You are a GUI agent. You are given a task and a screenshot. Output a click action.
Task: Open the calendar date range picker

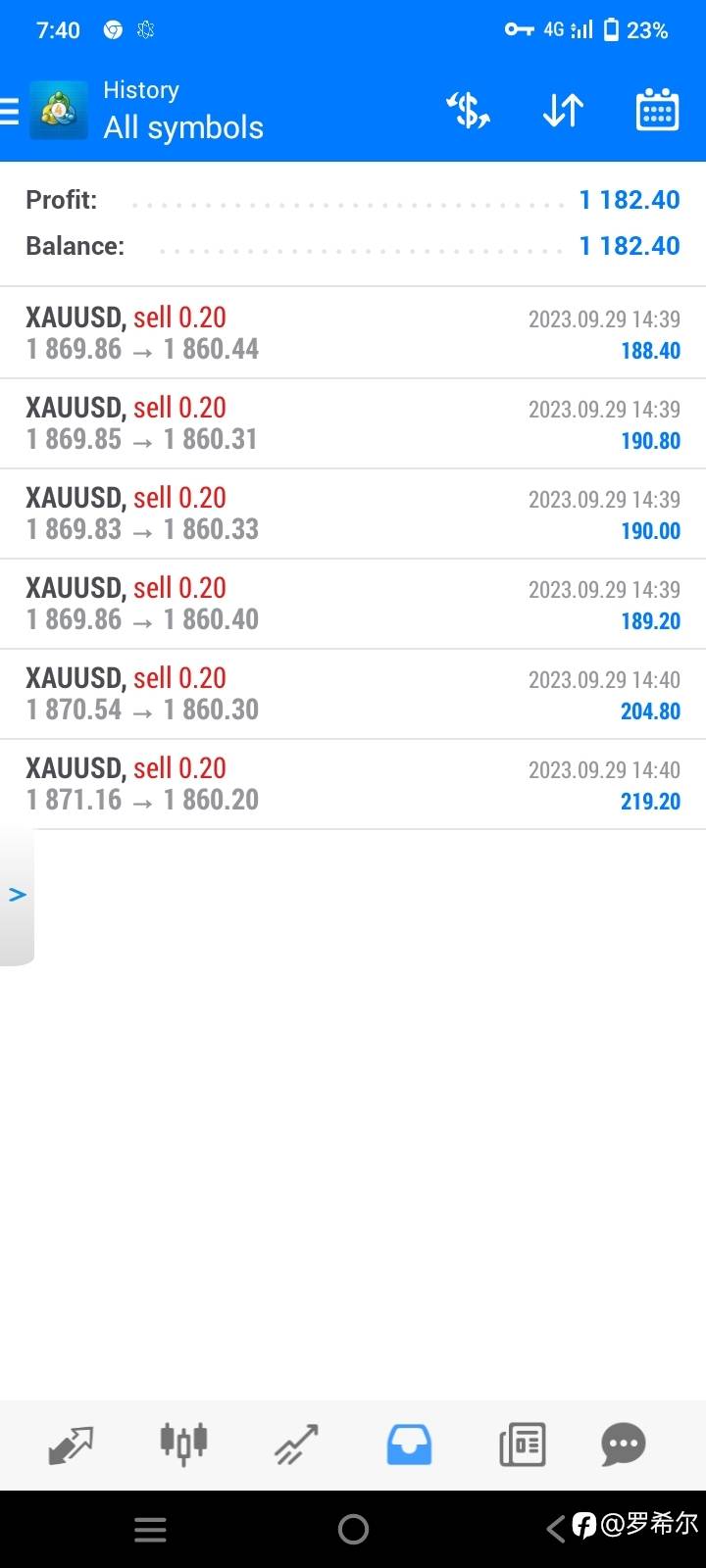pyautogui.click(x=657, y=111)
